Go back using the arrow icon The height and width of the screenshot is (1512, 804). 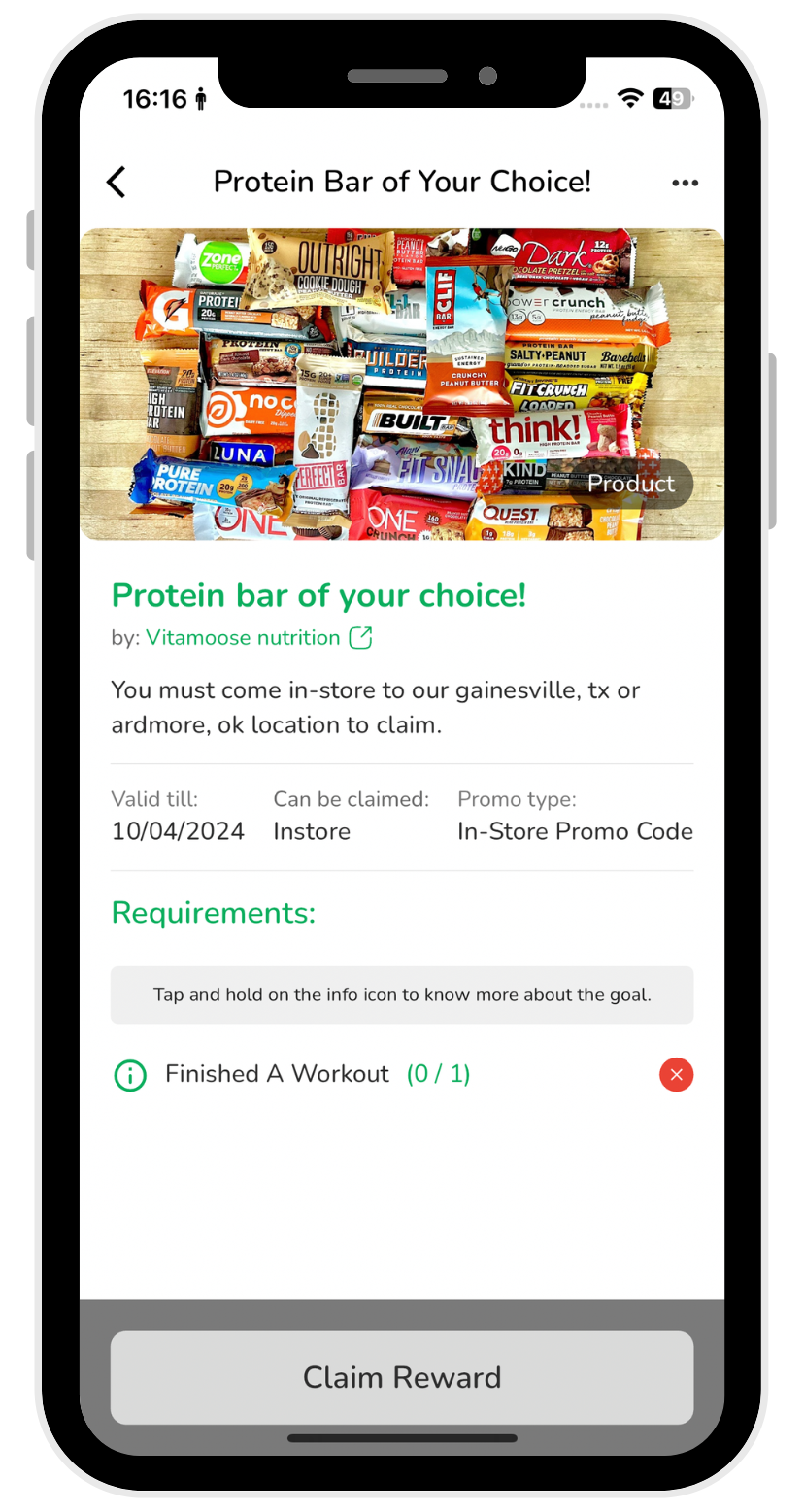pos(117,182)
